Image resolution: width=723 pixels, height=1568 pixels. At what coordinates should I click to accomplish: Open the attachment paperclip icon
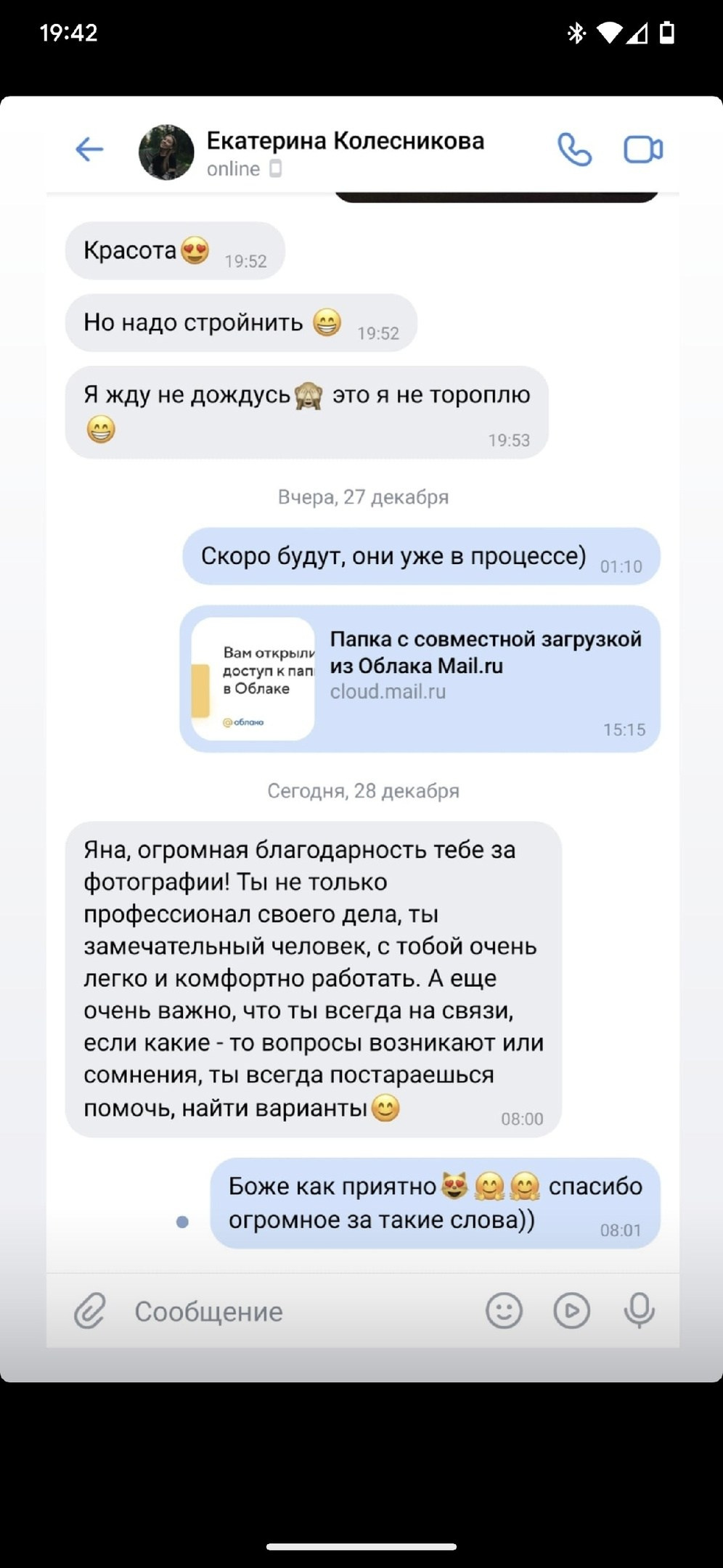coord(88,1311)
